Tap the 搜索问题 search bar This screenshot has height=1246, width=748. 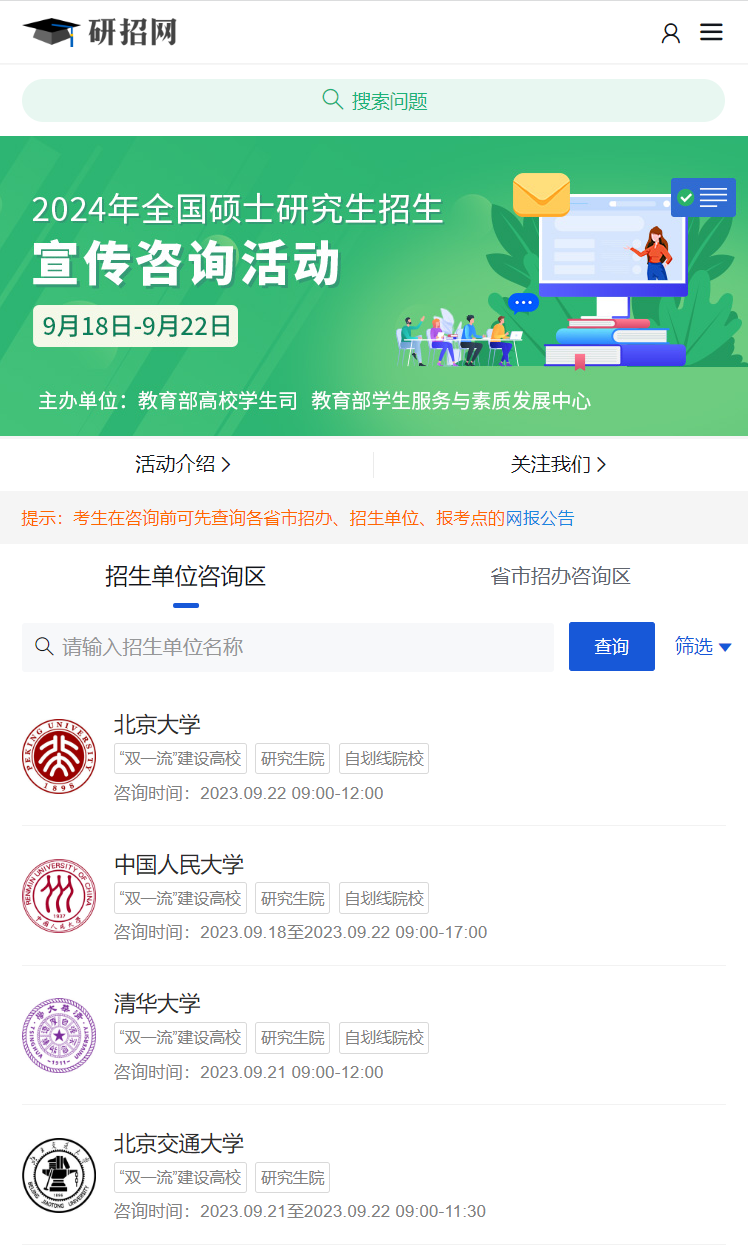(x=374, y=101)
